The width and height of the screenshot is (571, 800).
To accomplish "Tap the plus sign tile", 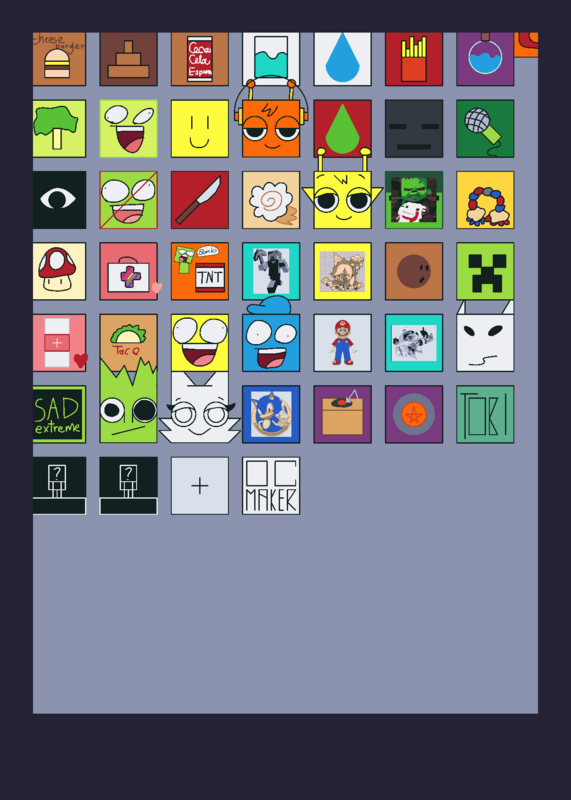I will [x=200, y=486].
